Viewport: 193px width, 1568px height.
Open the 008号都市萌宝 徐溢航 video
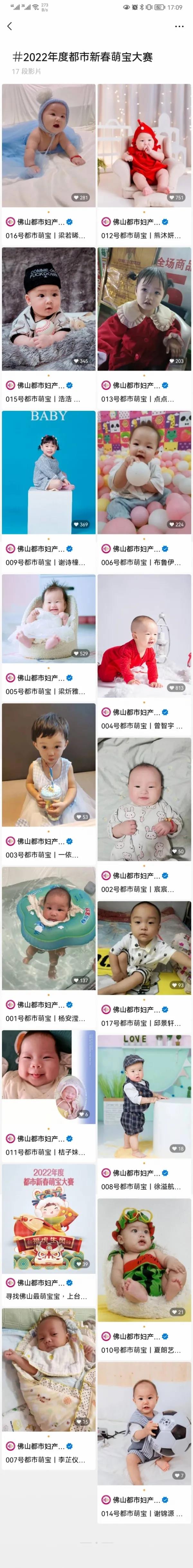(x=144, y=1096)
